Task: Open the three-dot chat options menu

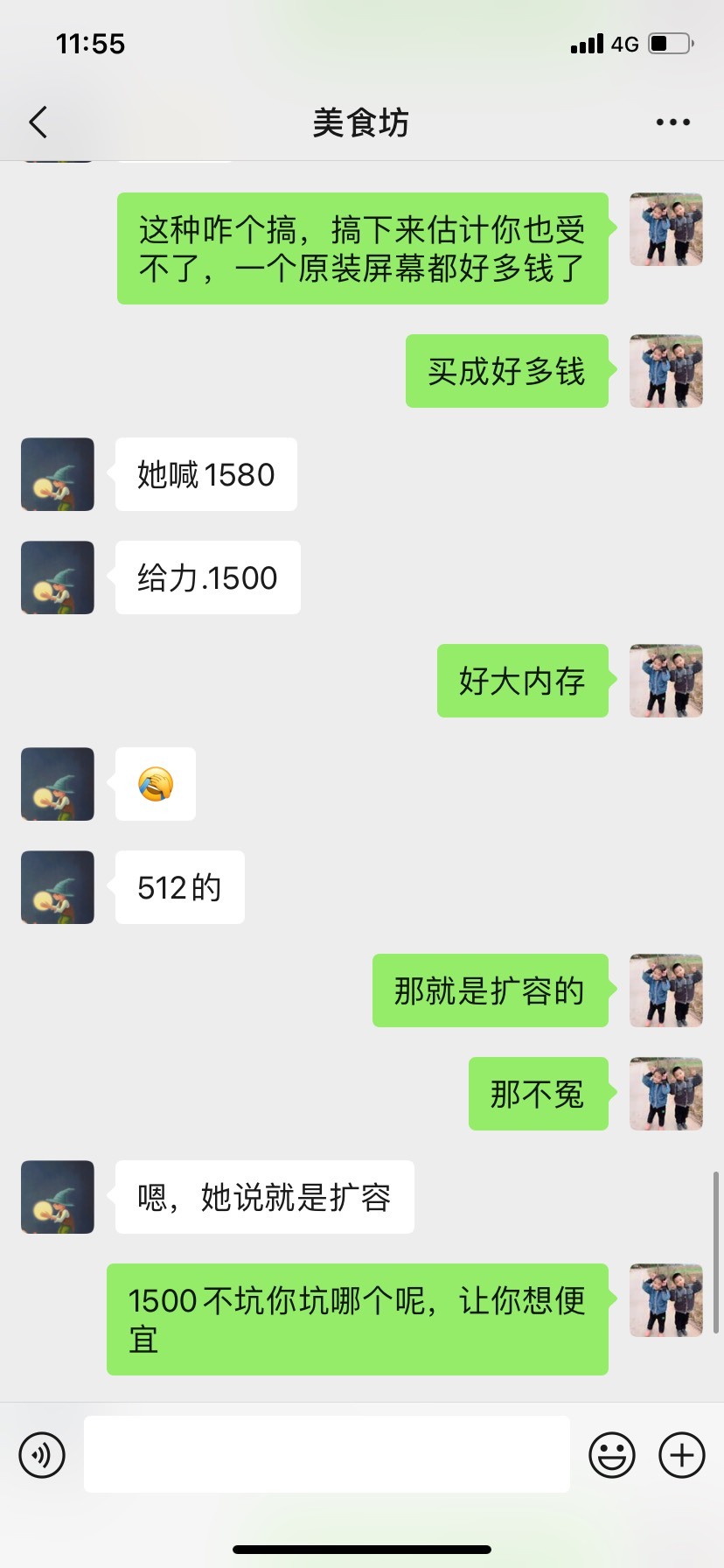Action: point(672,122)
